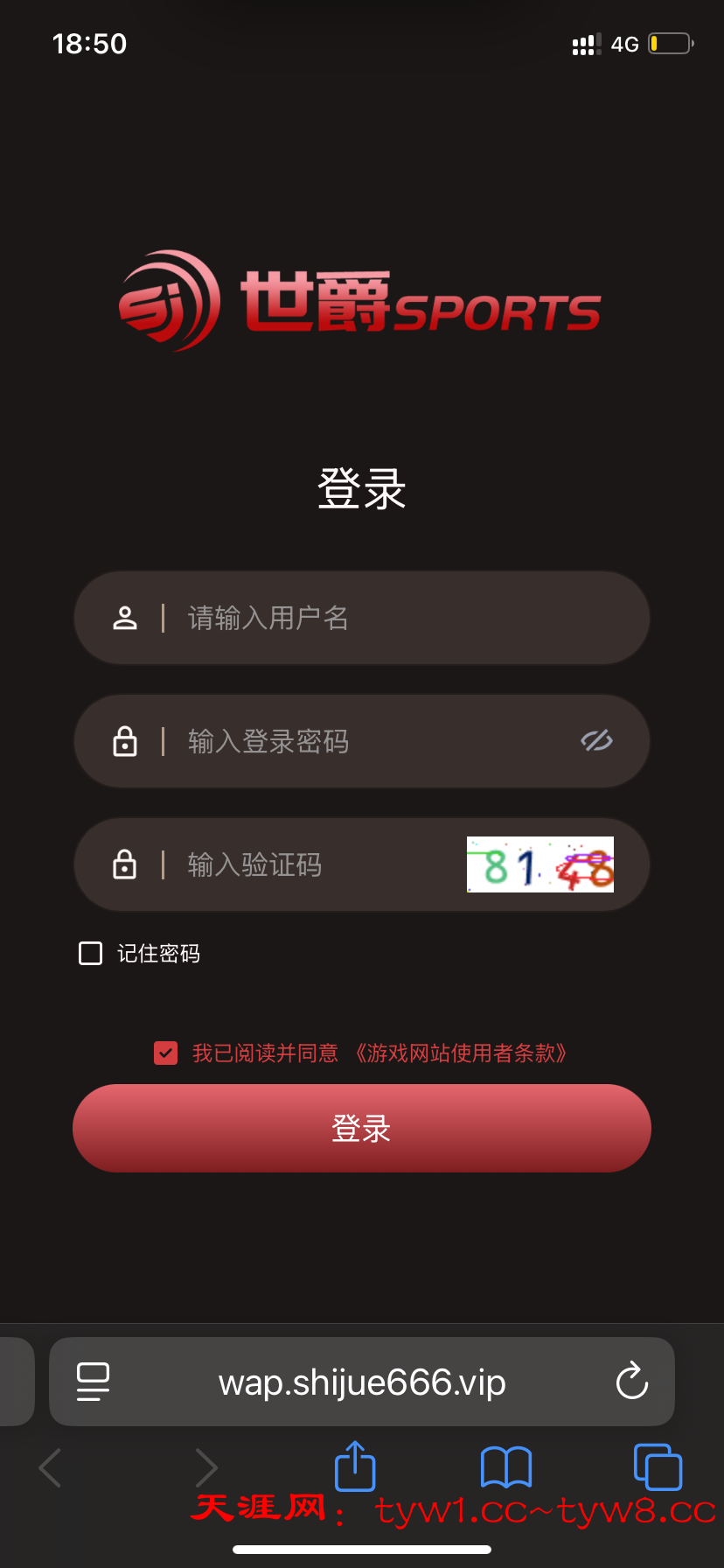This screenshot has width=724, height=1568.
Task: Open the 《游戏网站使用者条款》 terms link
Action: pos(461,1053)
